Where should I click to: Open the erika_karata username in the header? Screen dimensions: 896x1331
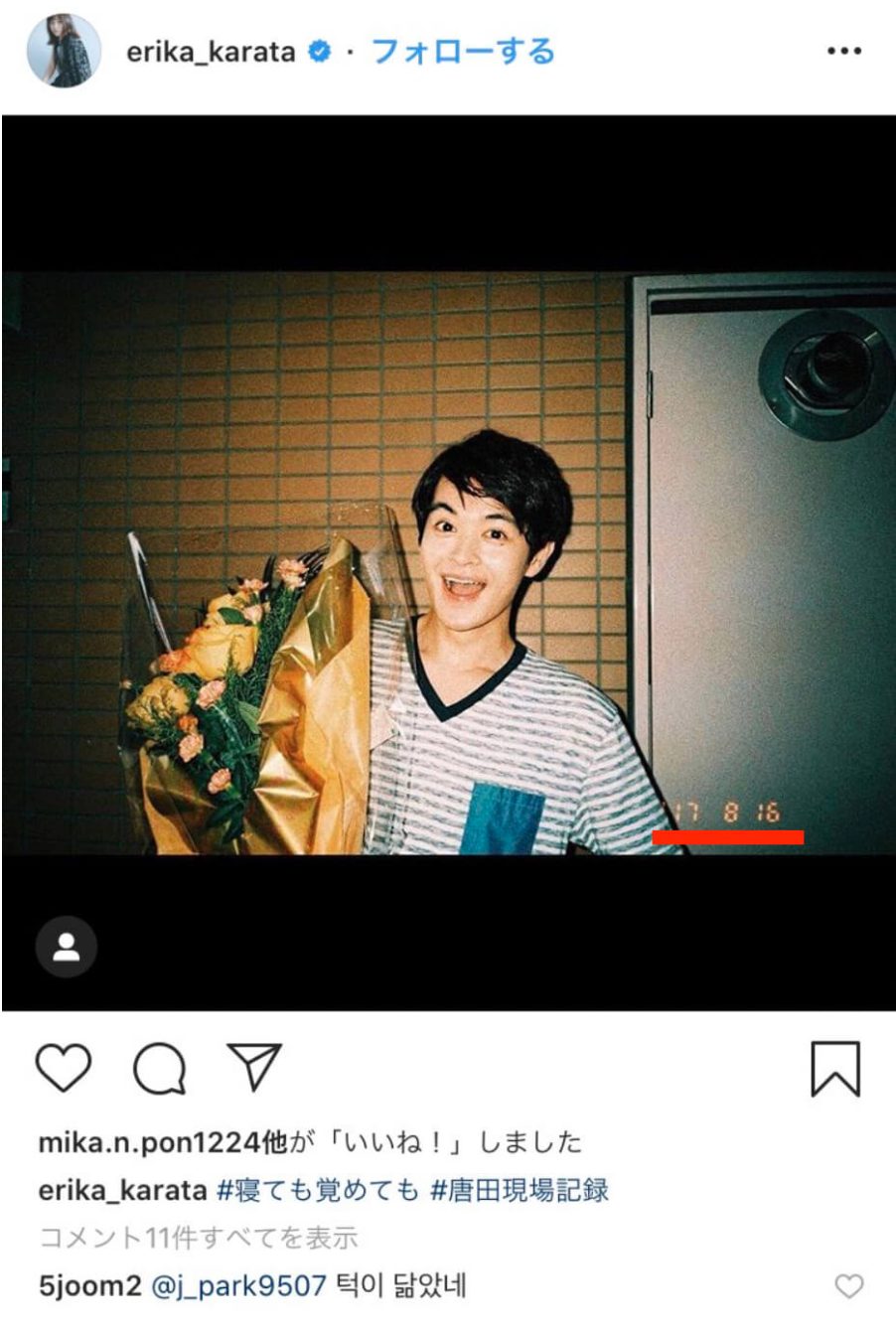coord(211,52)
